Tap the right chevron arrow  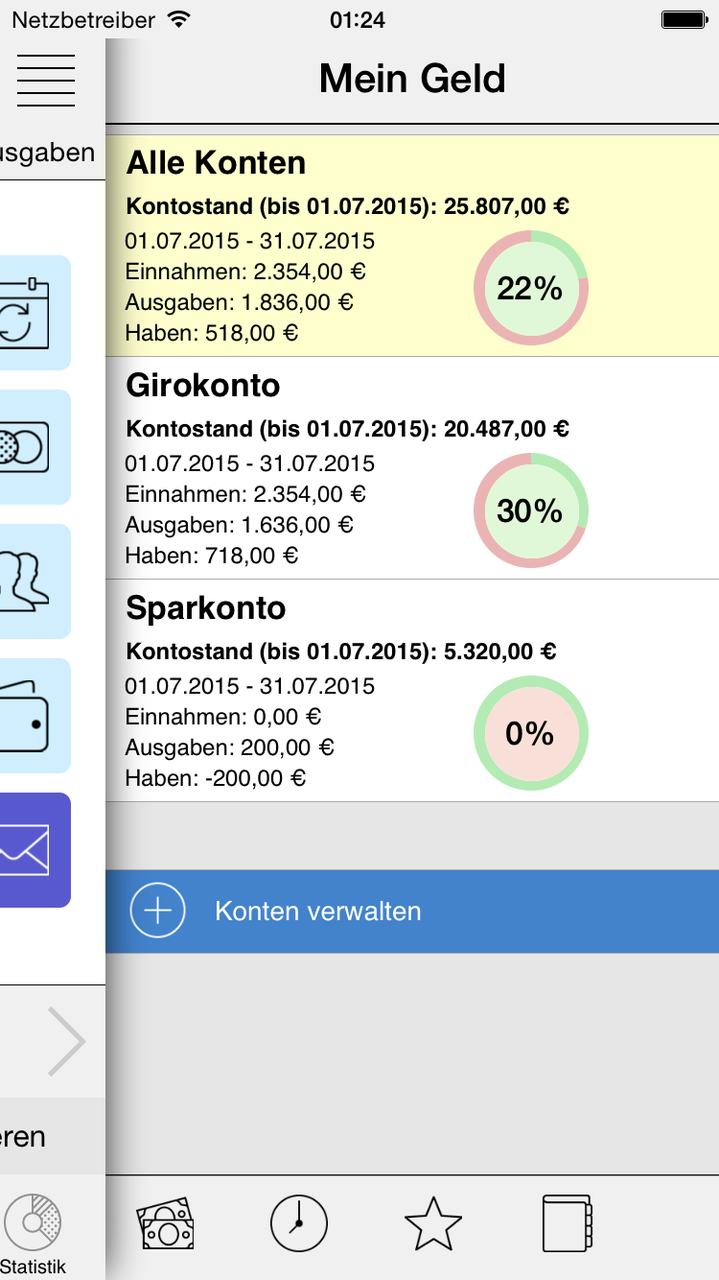click(66, 1041)
